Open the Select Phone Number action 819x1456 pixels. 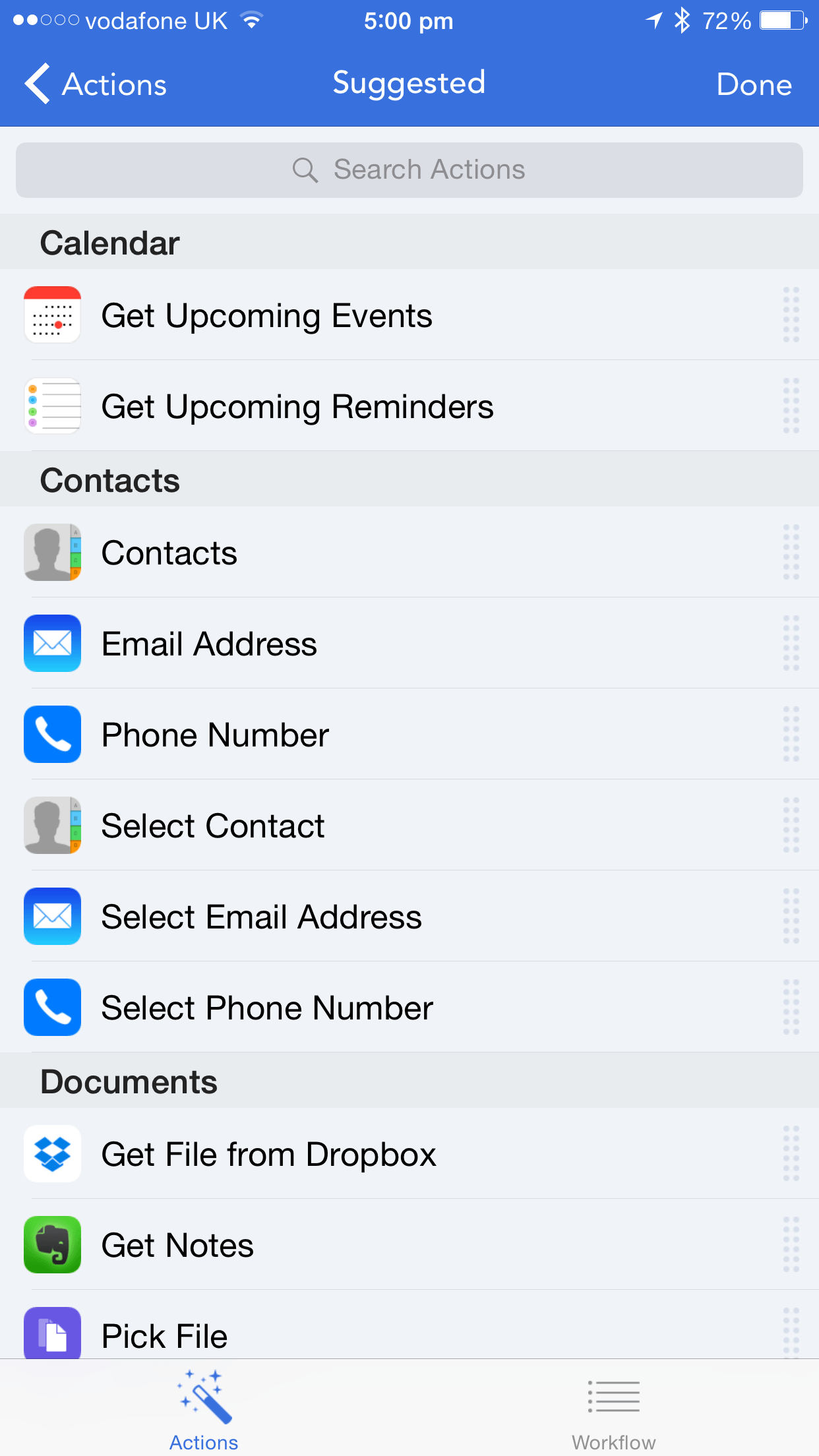click(409, 1007)
